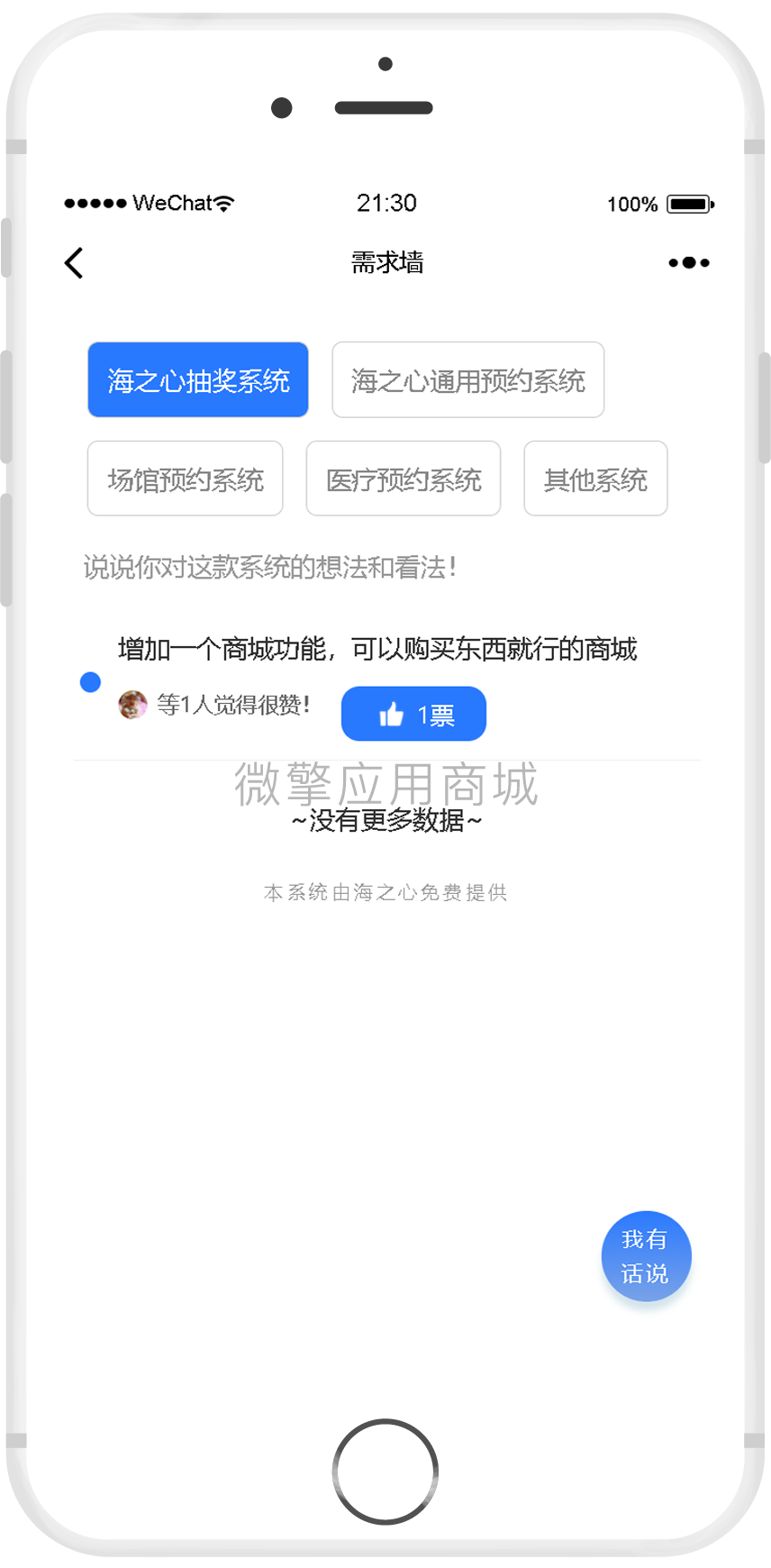The height and width of the screenshot is (1568, 771).
Task: Tap the battery indicator at top right
Action: (688, 203)
